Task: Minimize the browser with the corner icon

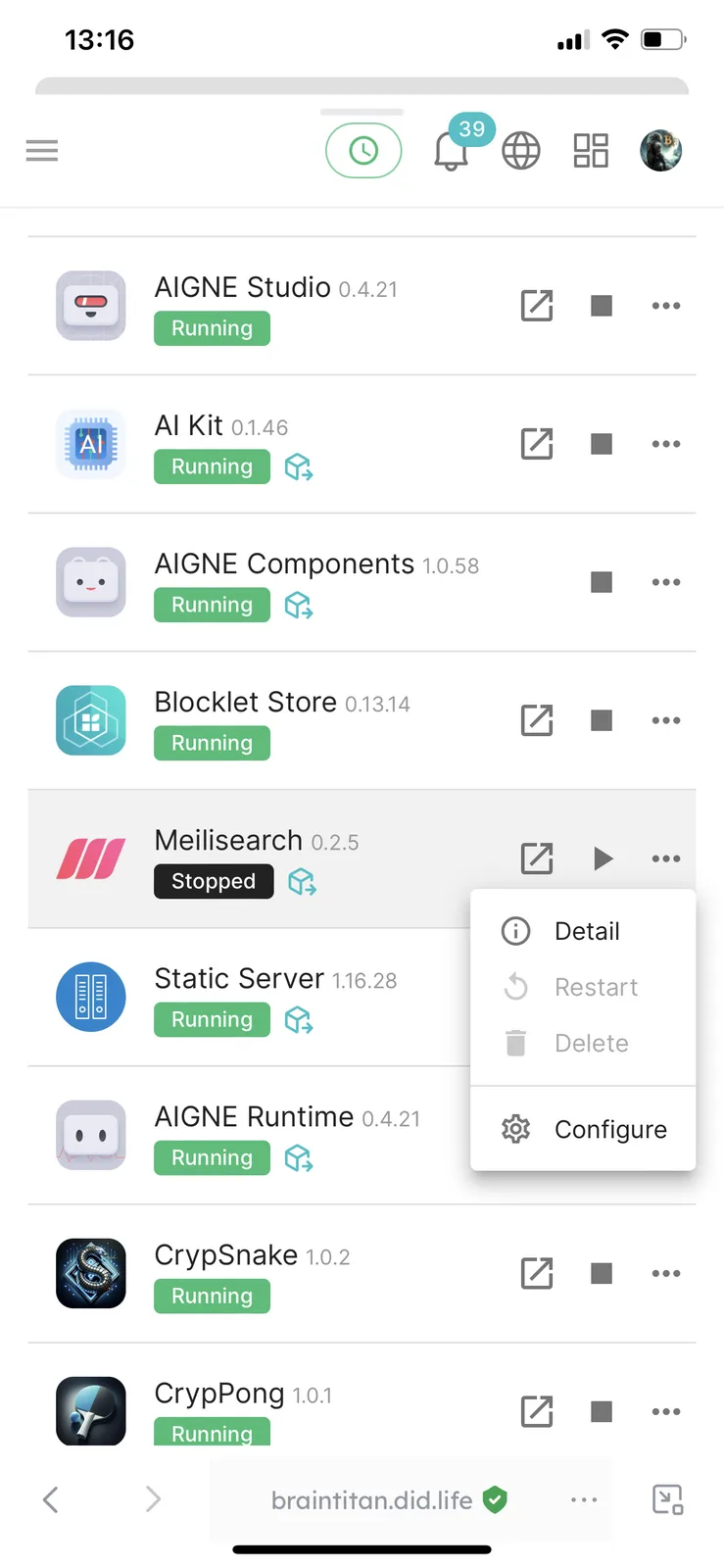Action: [x=667, y=1499]
